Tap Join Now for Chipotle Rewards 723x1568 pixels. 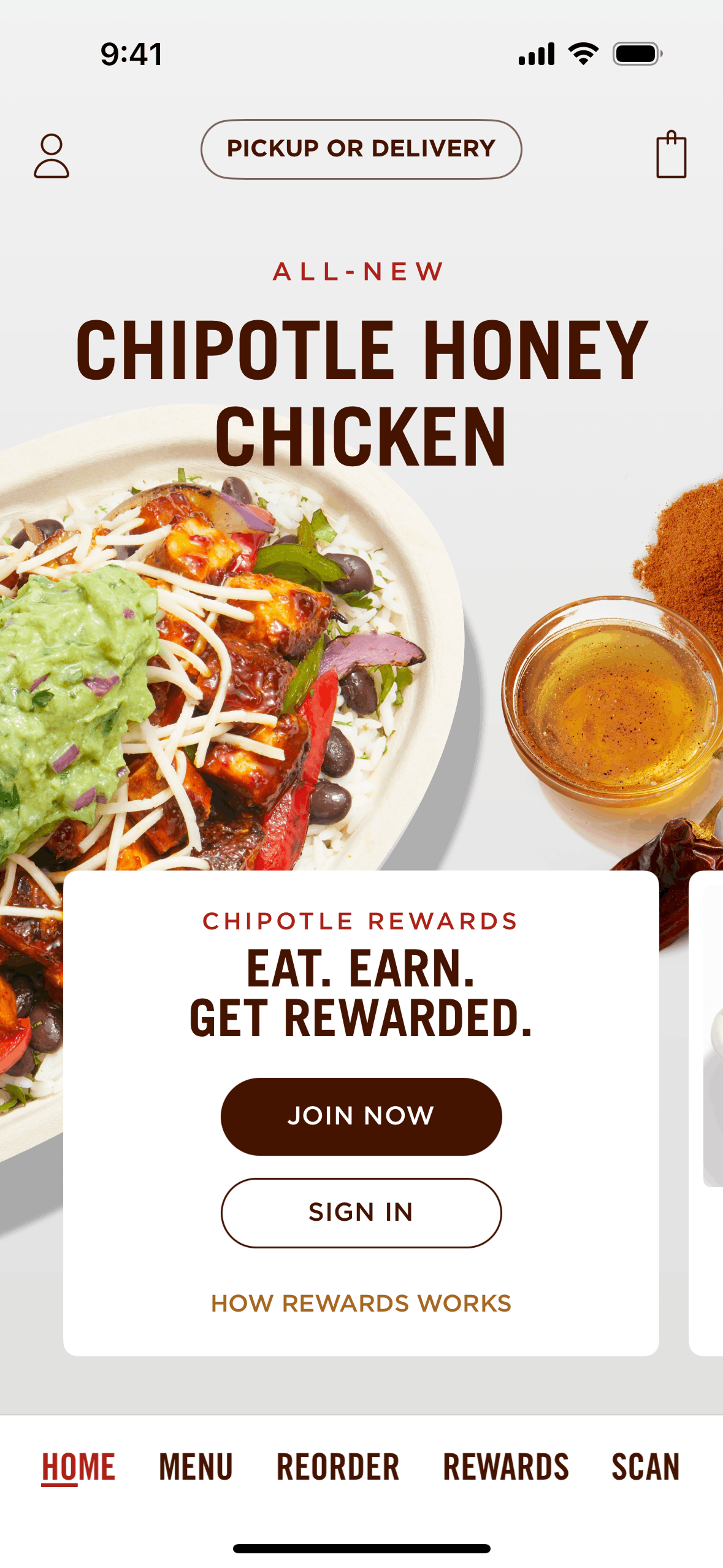(361, 1116)
